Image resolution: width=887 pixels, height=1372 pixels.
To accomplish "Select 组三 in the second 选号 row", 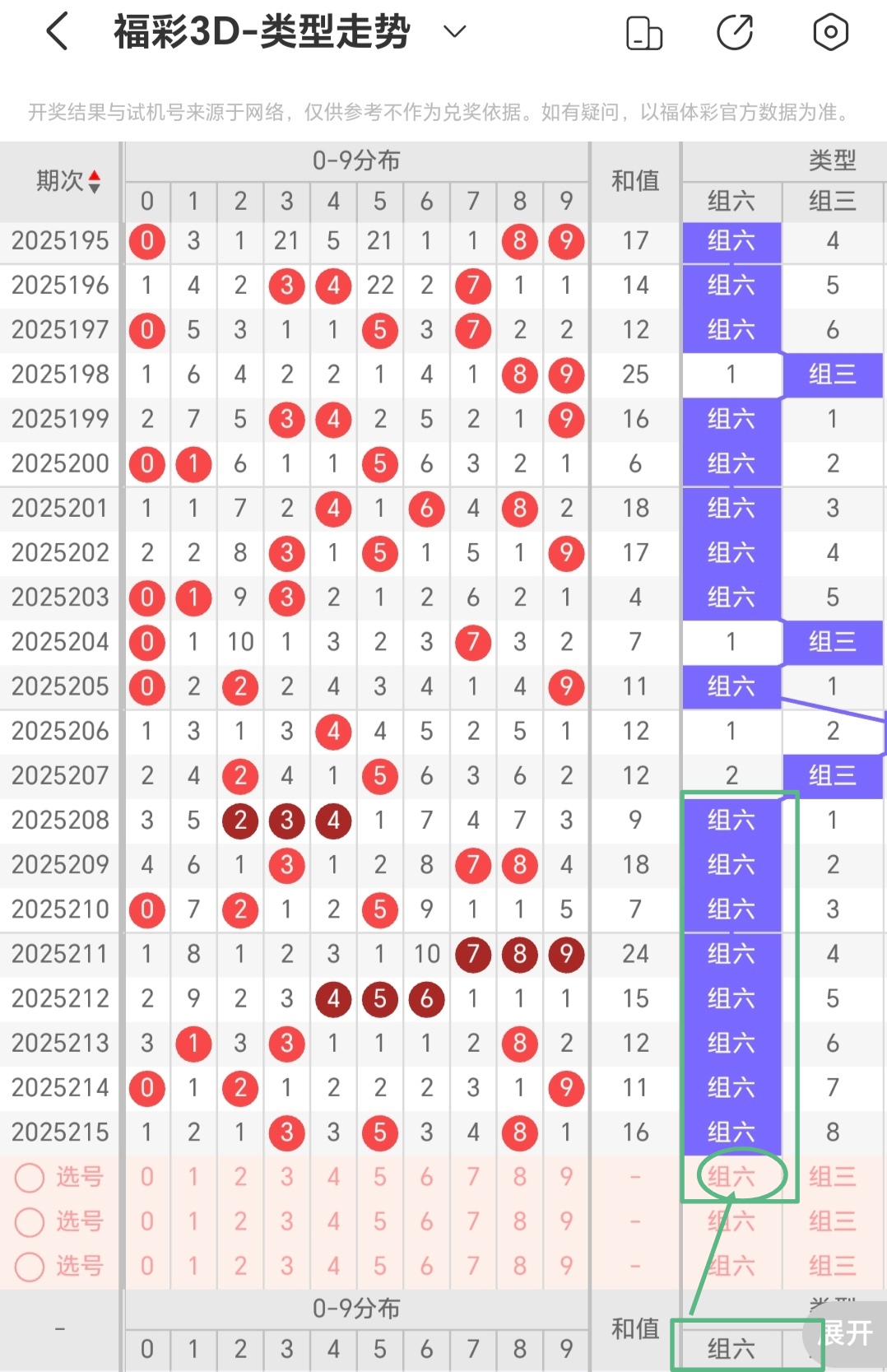I will click(833, 1221).
